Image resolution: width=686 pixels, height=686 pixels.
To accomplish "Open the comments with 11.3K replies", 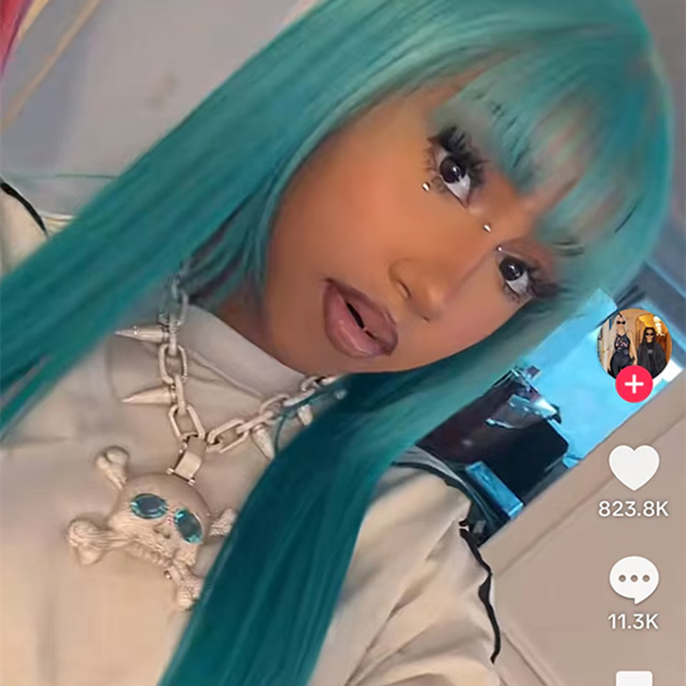I will click(x=634, y=580).
